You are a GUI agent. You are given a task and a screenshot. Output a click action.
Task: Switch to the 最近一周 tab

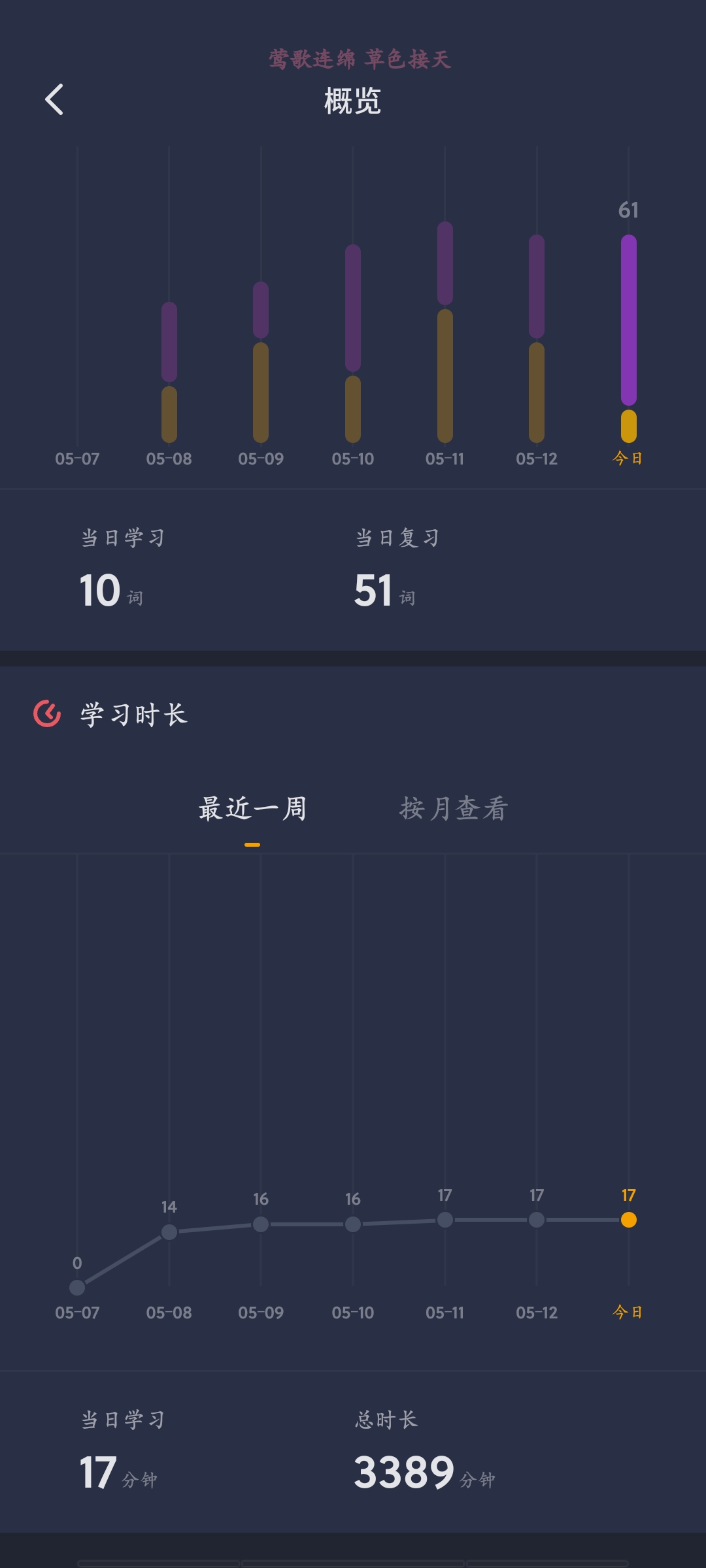(252, 809)
